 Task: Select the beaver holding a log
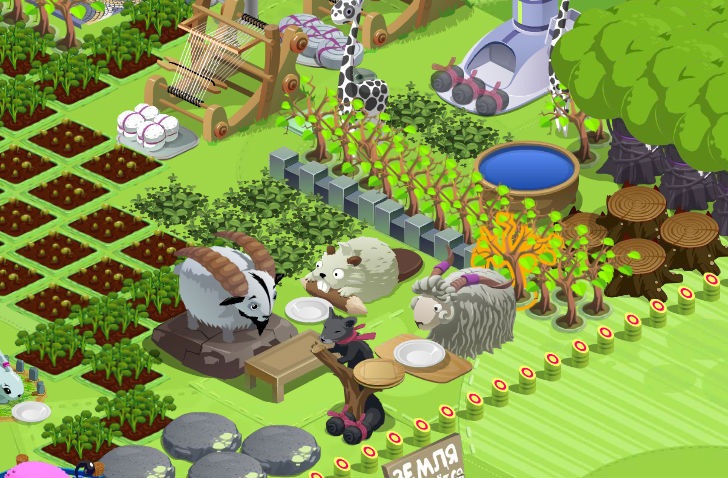(348, 273)
